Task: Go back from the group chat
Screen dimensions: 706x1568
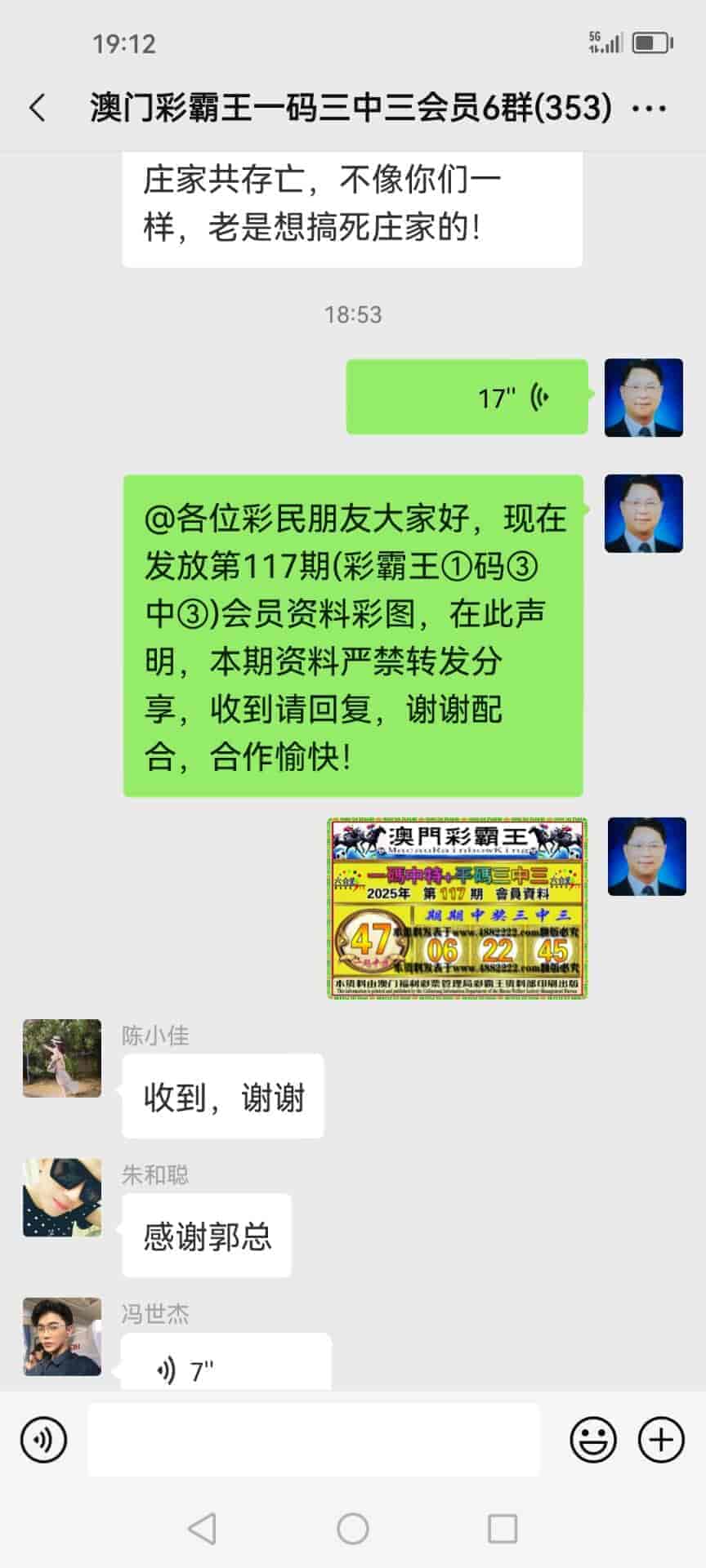Action: click(x=37, y=108)
